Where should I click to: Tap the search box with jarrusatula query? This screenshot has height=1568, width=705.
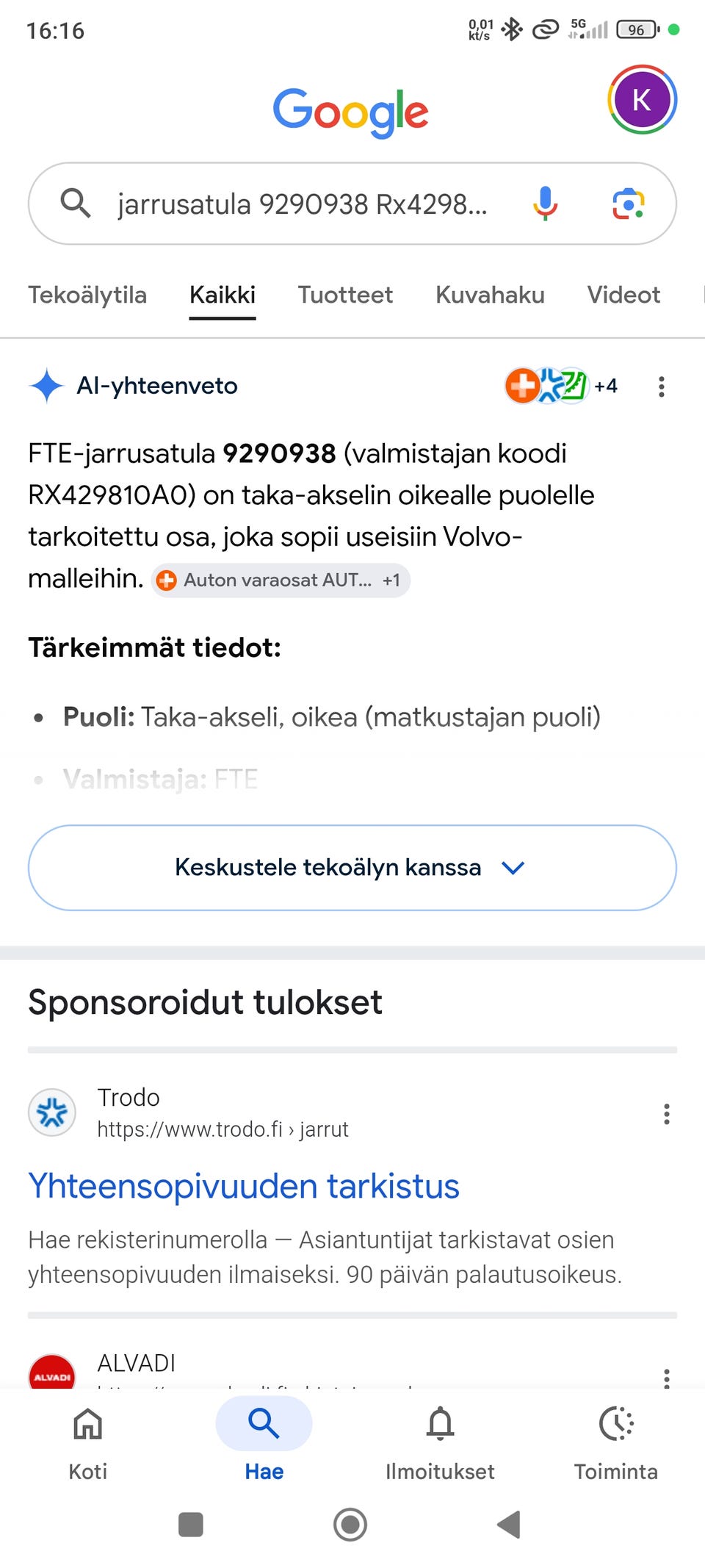pyautogui.click(x=301, y=204)
